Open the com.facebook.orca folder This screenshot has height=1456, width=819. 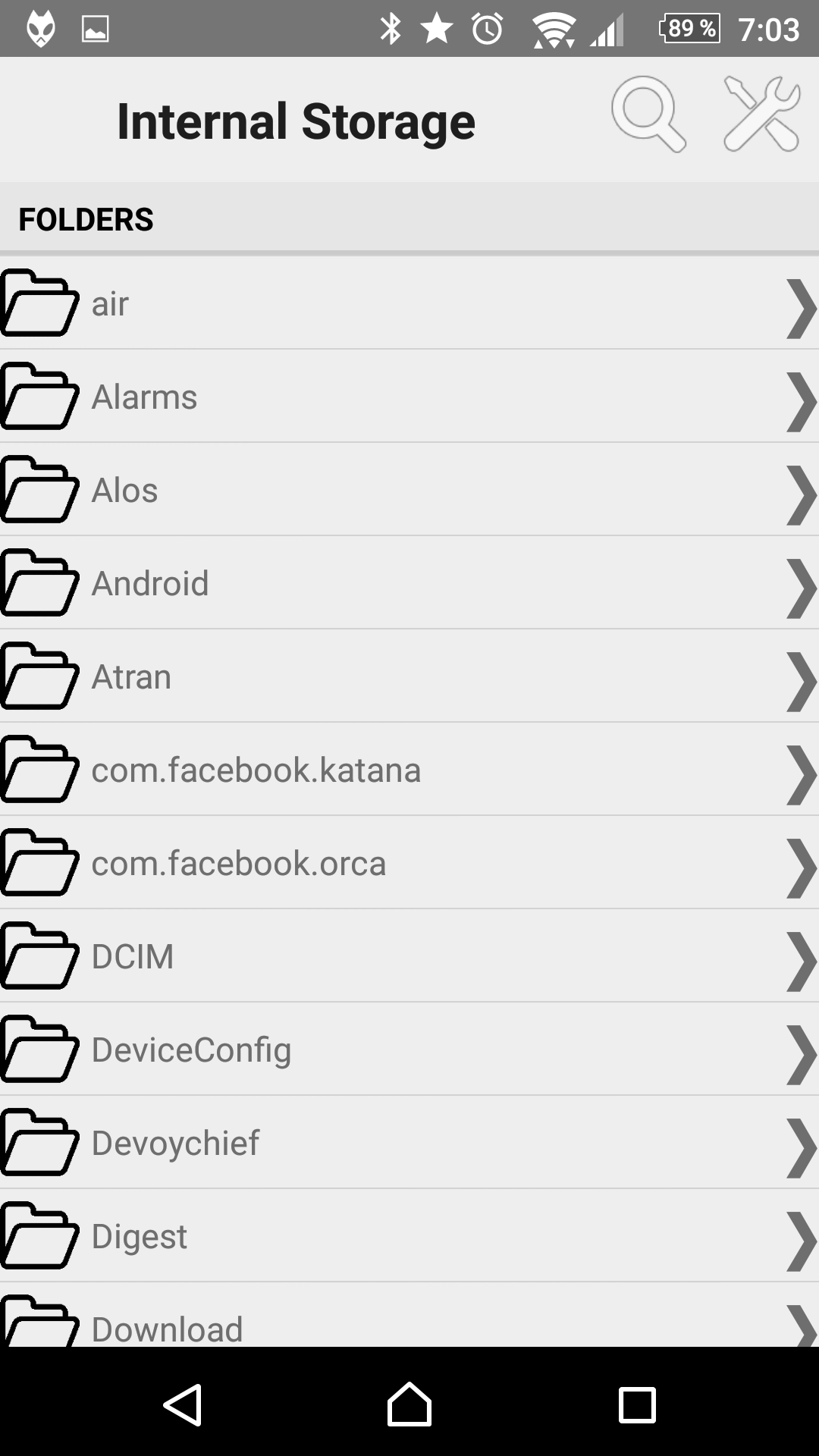(x=409, y=863)
